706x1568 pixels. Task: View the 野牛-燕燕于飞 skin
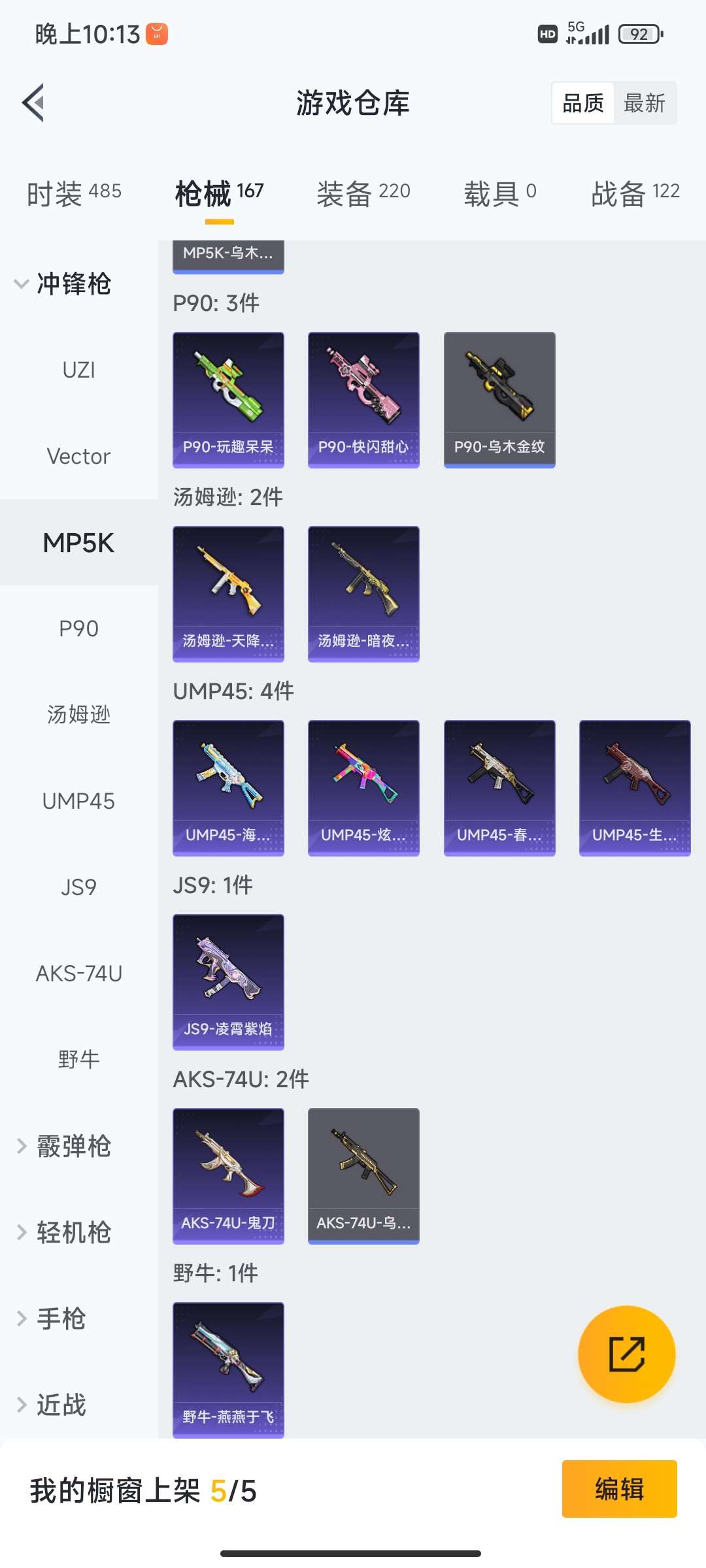pos(228,1369)
